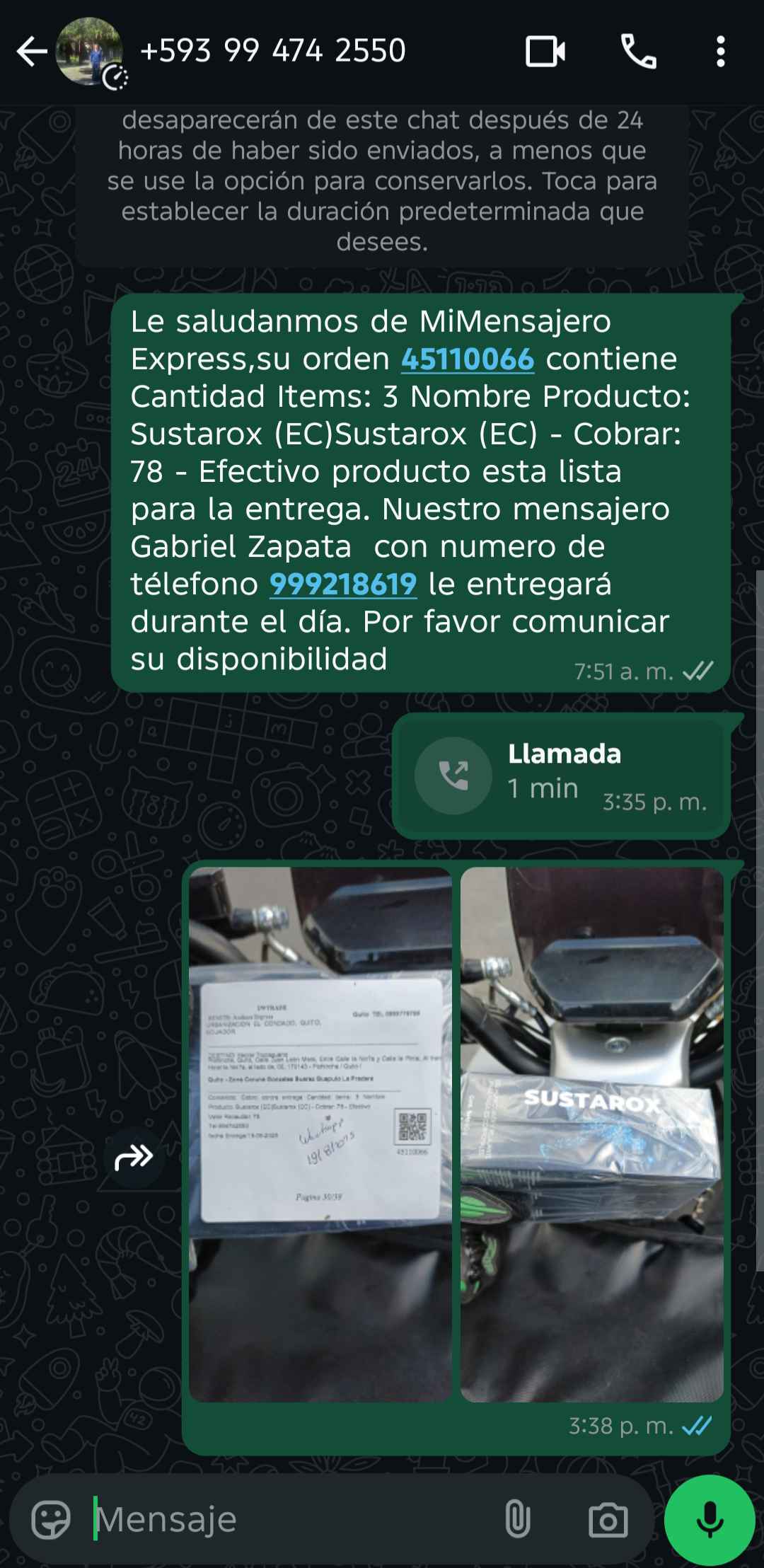Open the camera from the message bar
764x1568 pixels.
pyautogui.click(x=608, y=1518)
